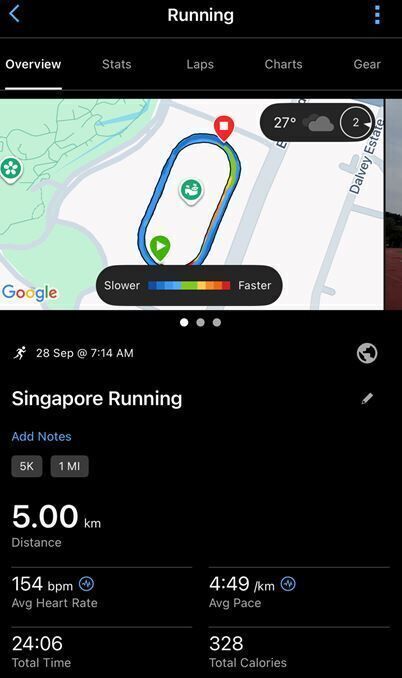The image size is (402, 678).
Task: Open the photo next to the map
Action: click(x=393, y=204)
